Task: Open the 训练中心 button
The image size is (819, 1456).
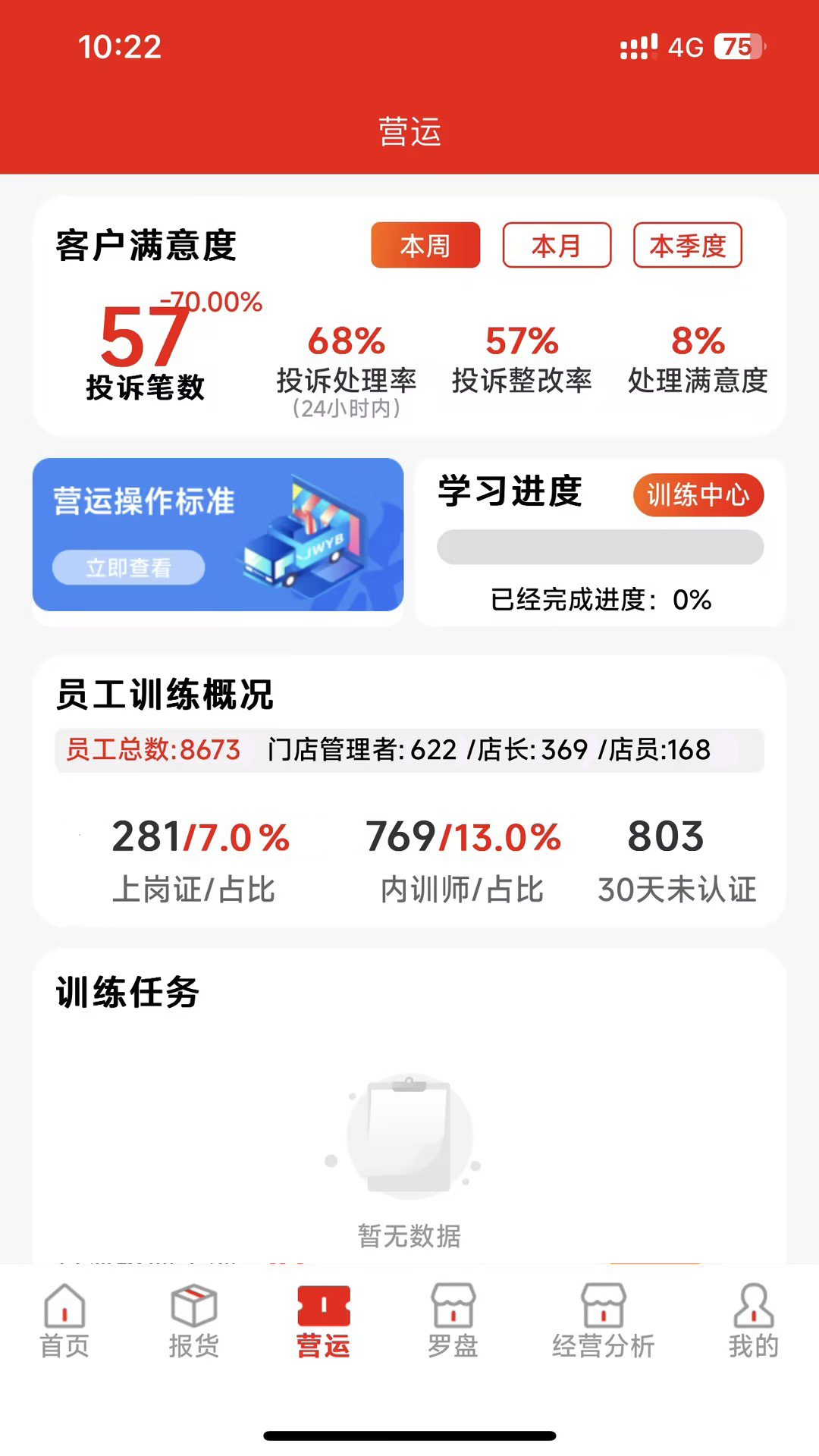Action: [698, 495]
